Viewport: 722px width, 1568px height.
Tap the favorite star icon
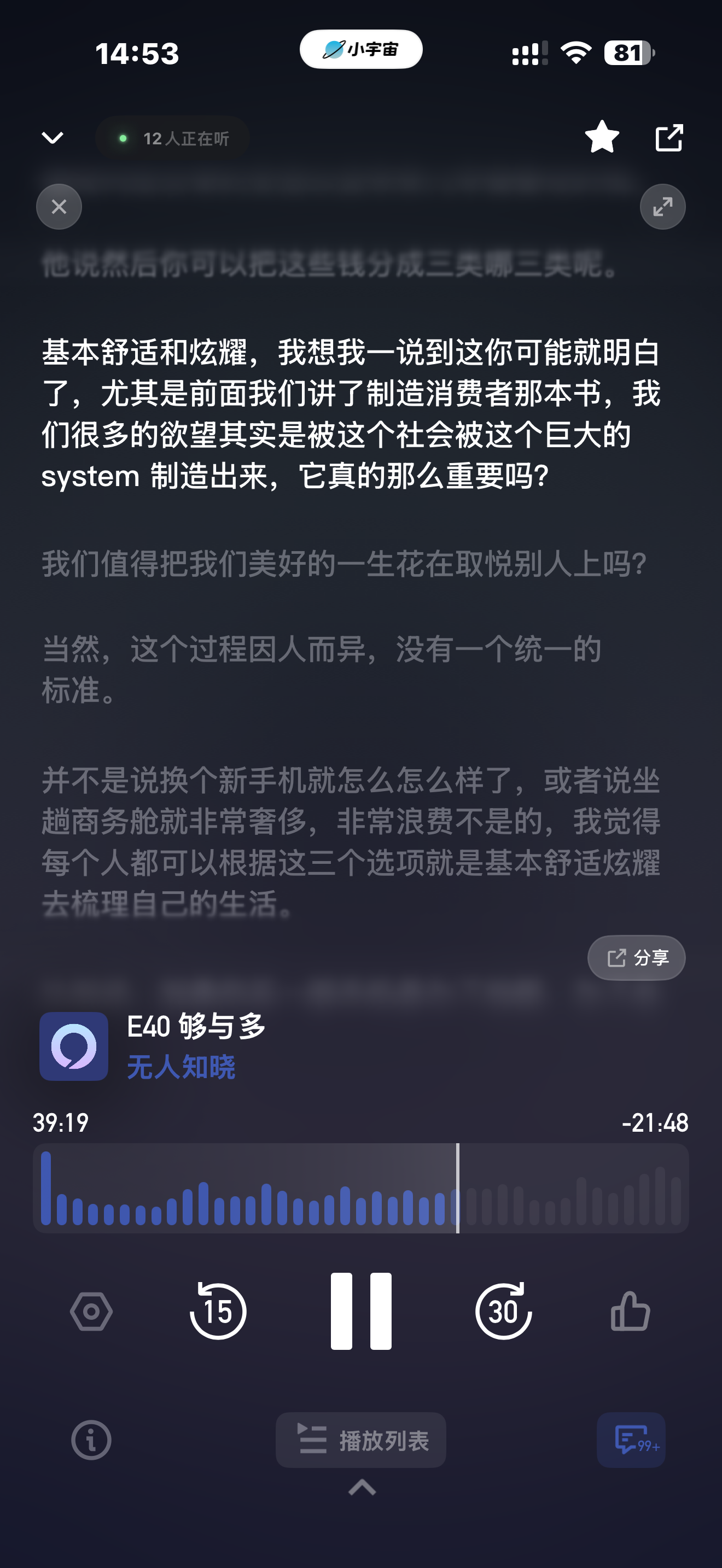[x=602, y=137]
